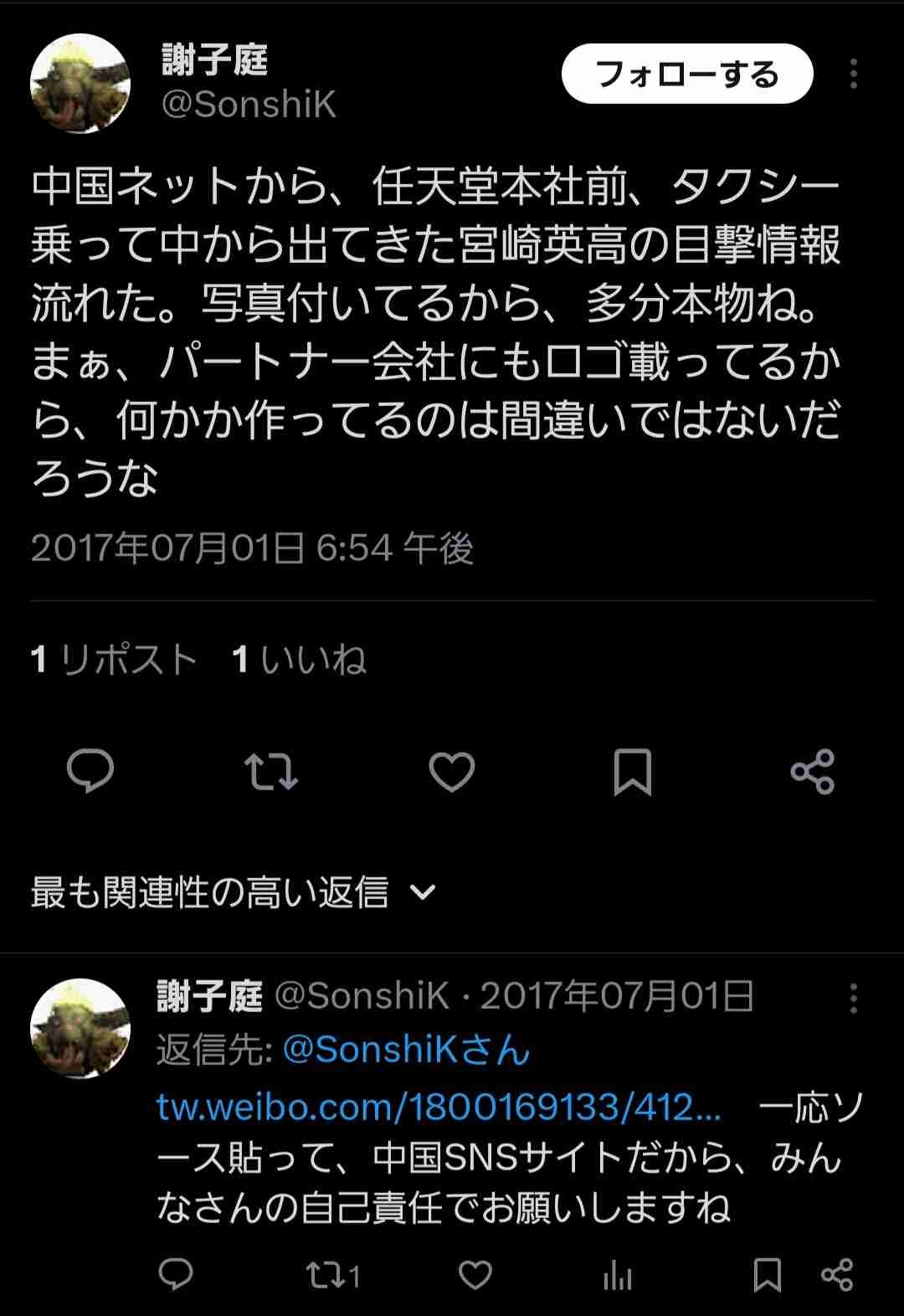Reply to the weibo source reply
The height and width of the screenshot is (1316, 904).
pos(176,1275)
